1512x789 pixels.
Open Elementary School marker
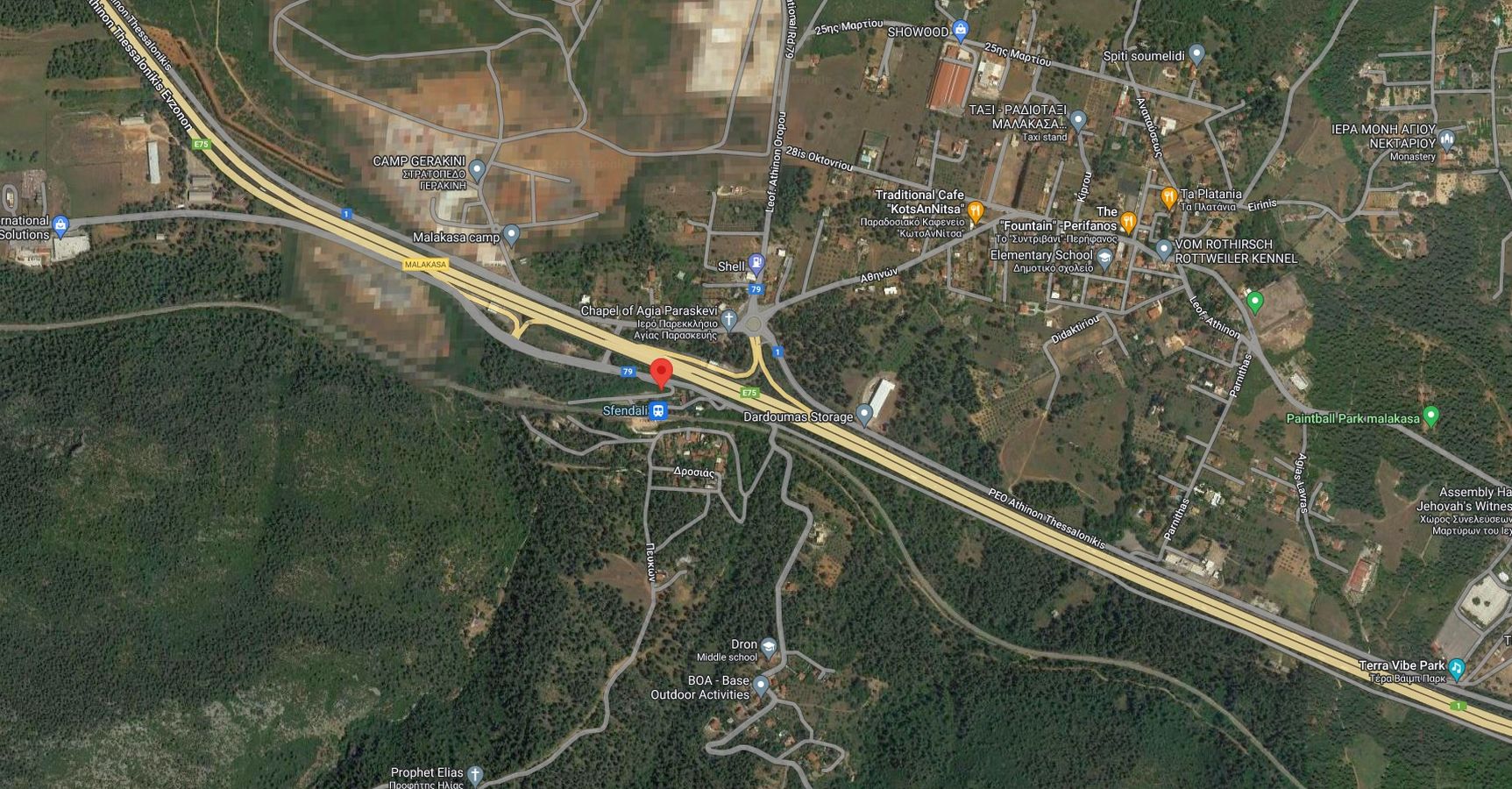pyautogui.click(x=1104, y=258)
